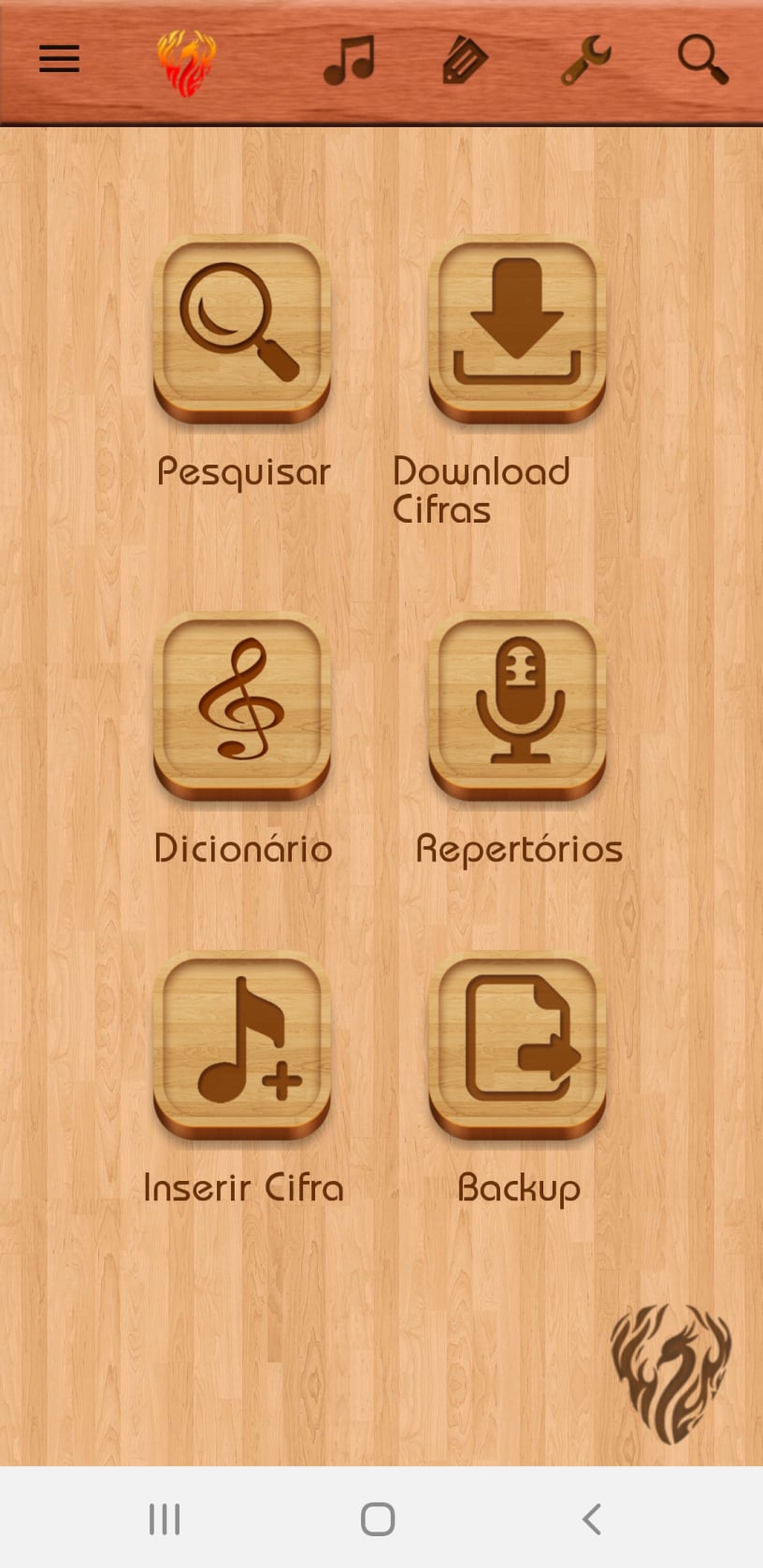
Task: View Repertórios
Action: pyautogui.click(x=517, y=706)
